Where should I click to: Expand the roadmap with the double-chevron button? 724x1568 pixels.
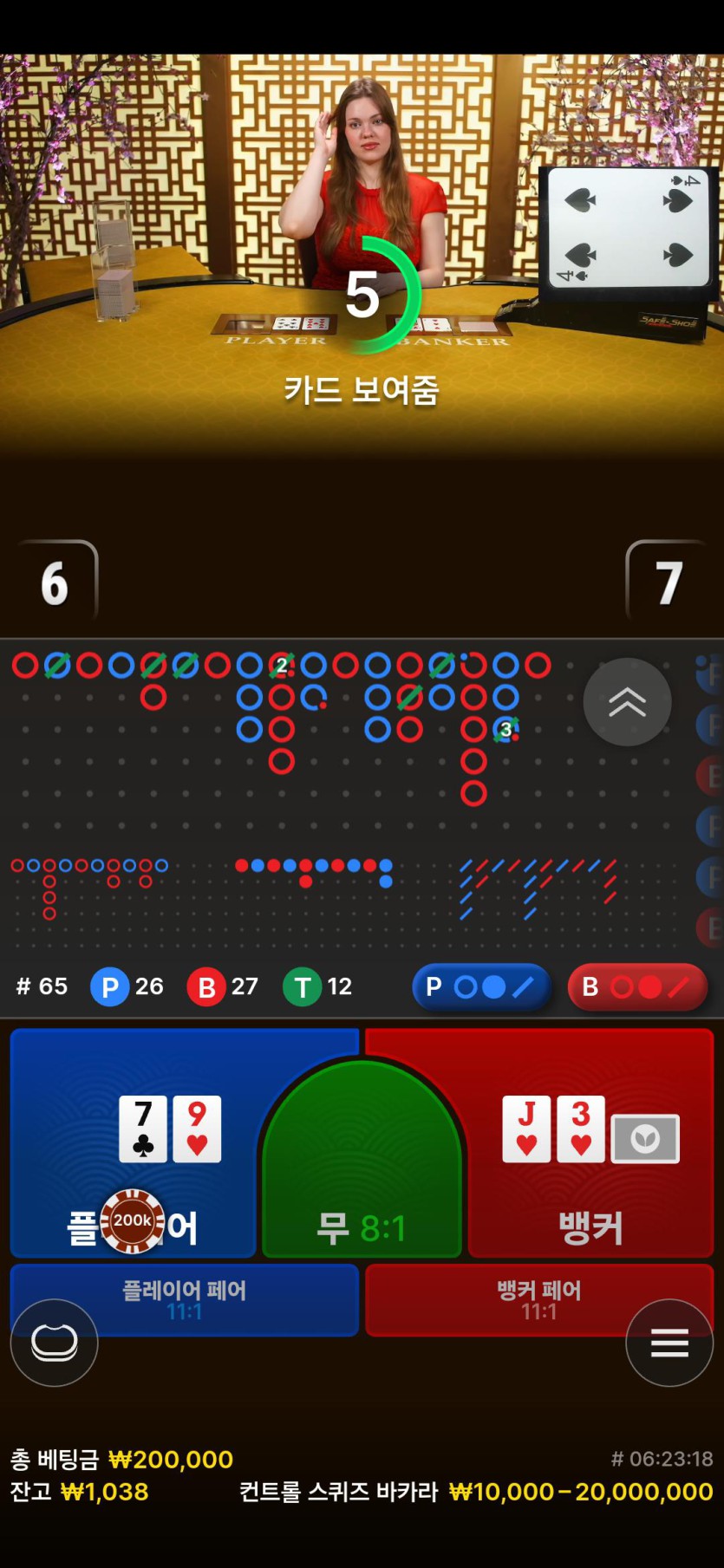coord(627,702)
